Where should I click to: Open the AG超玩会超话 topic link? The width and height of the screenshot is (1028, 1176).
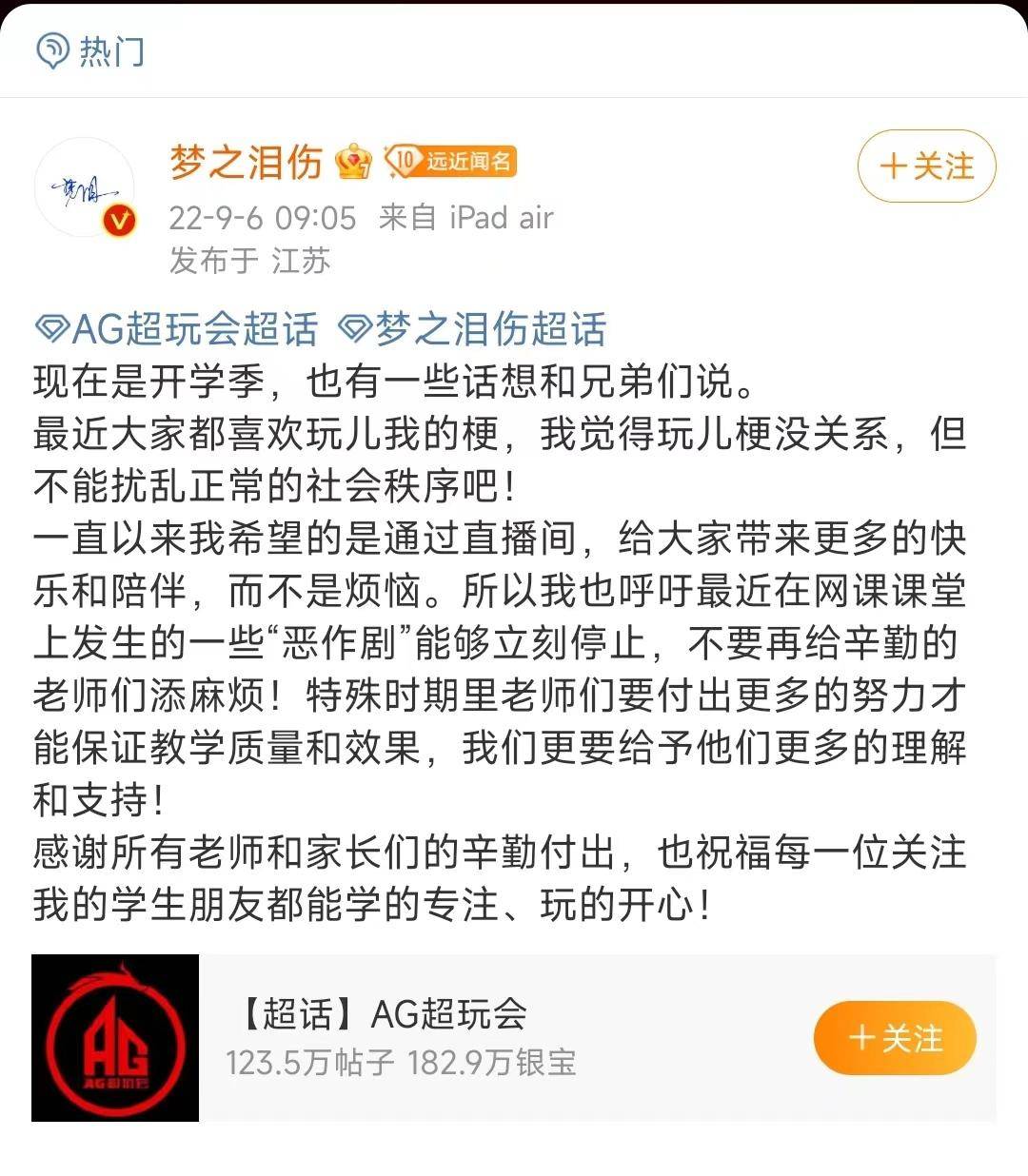tap(177, 329)
